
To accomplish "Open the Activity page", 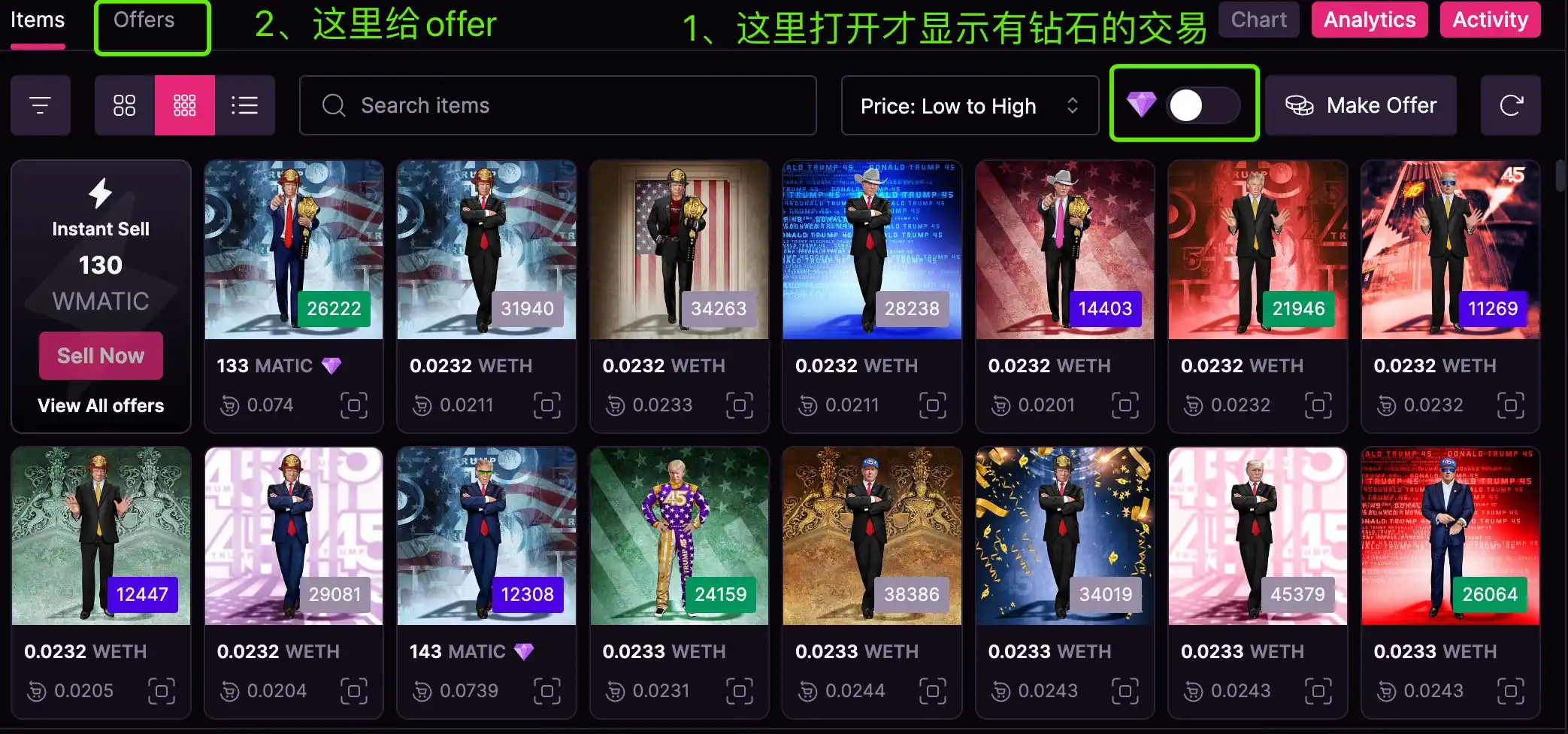I will click(1490, 20).
